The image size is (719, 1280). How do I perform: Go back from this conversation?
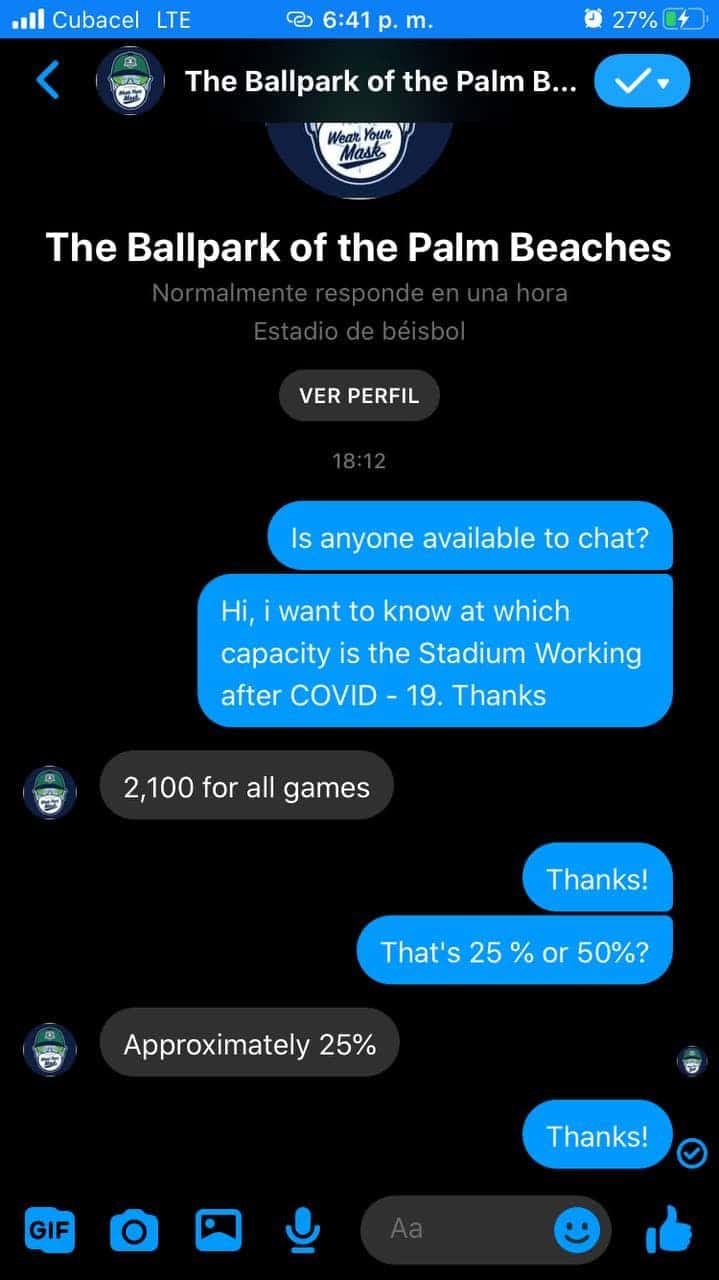47,81
